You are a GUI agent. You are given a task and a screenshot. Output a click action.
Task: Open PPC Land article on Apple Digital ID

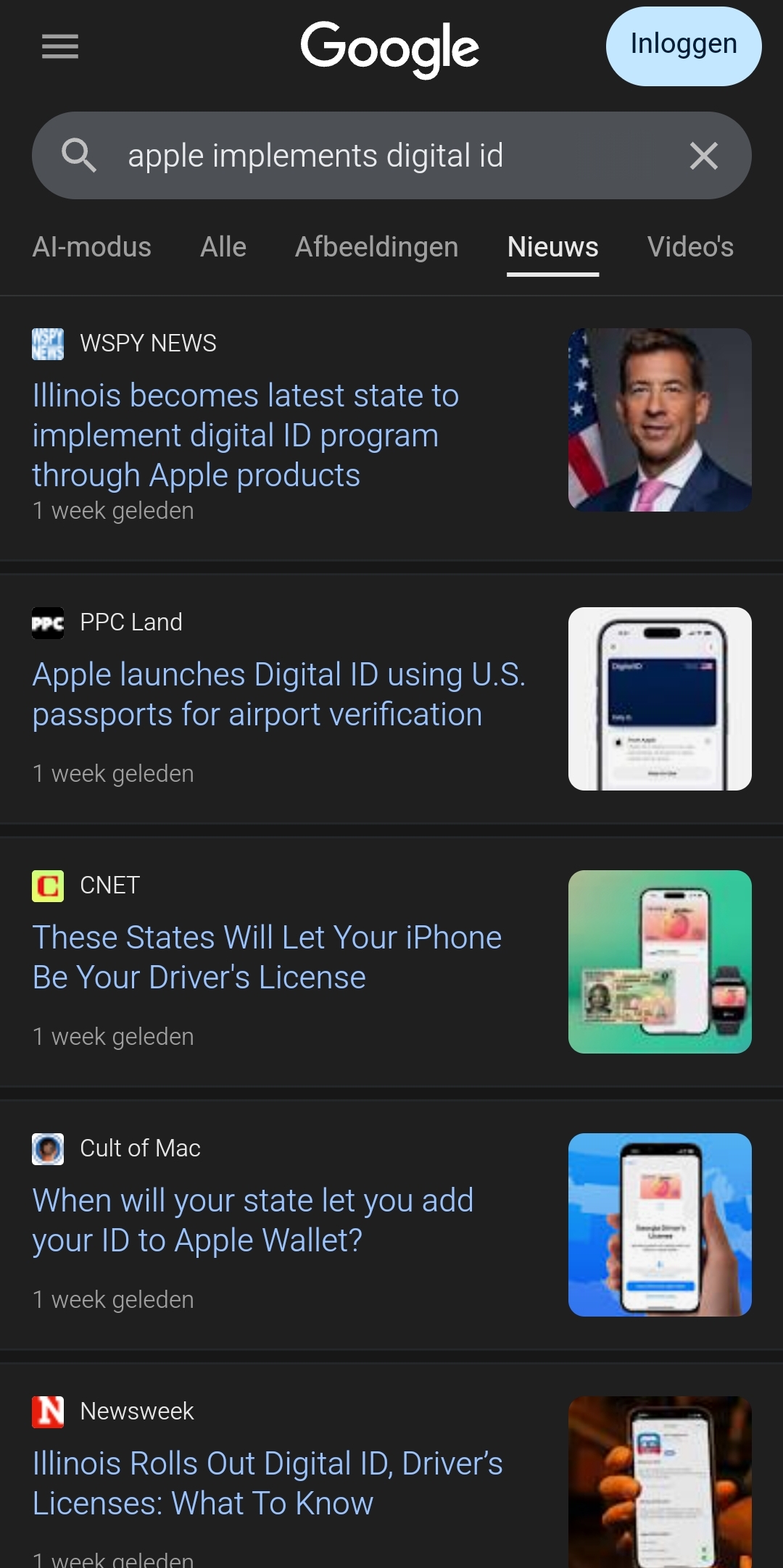pyautogui.click(x=278, y=694)
